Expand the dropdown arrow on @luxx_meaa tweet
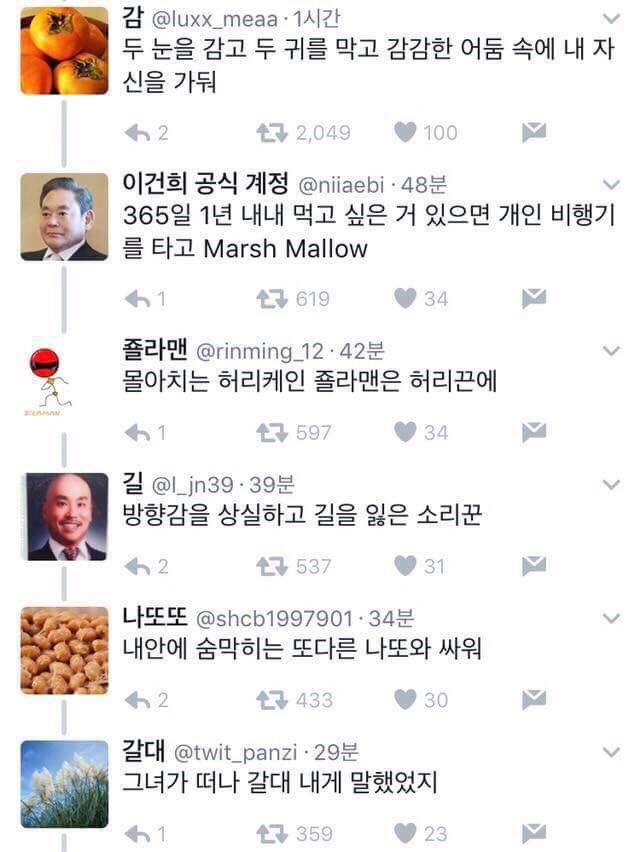This screenshot has height=852, width=640. click(612, 19)
